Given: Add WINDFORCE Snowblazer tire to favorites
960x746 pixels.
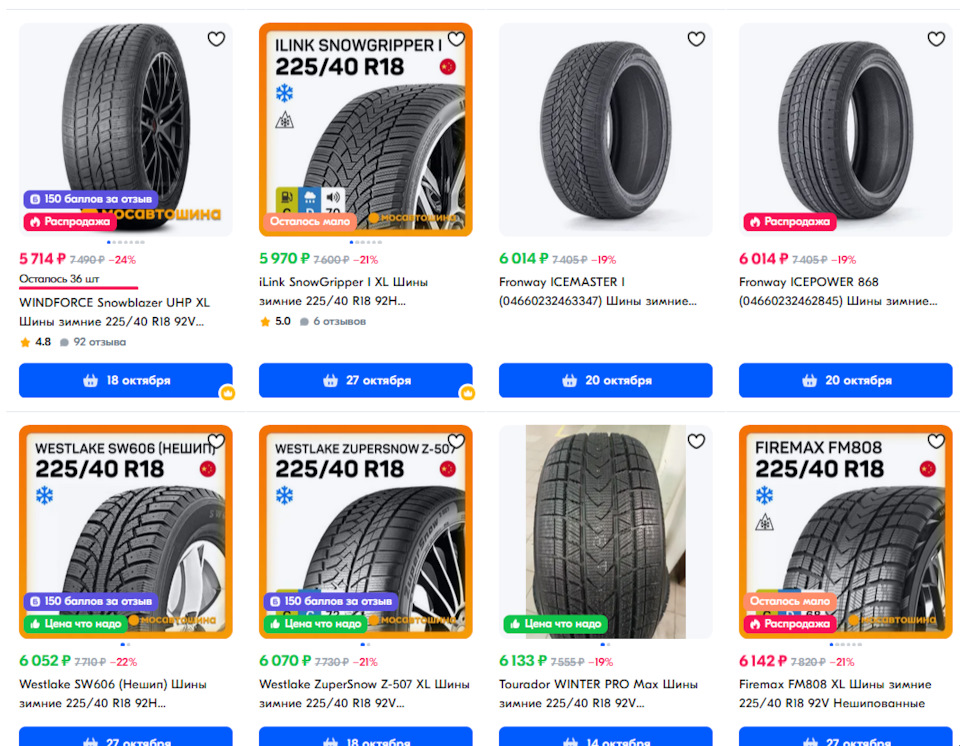Looking at the screenshot, I should (x=216, y=39).
